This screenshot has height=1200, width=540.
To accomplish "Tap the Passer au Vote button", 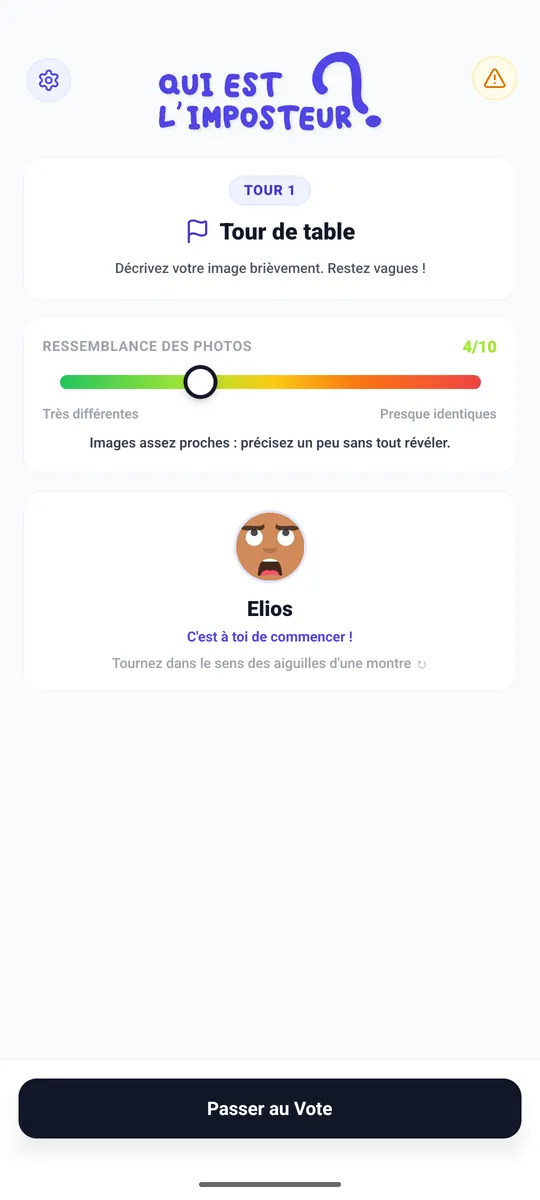I will [x=270, y=1108].
